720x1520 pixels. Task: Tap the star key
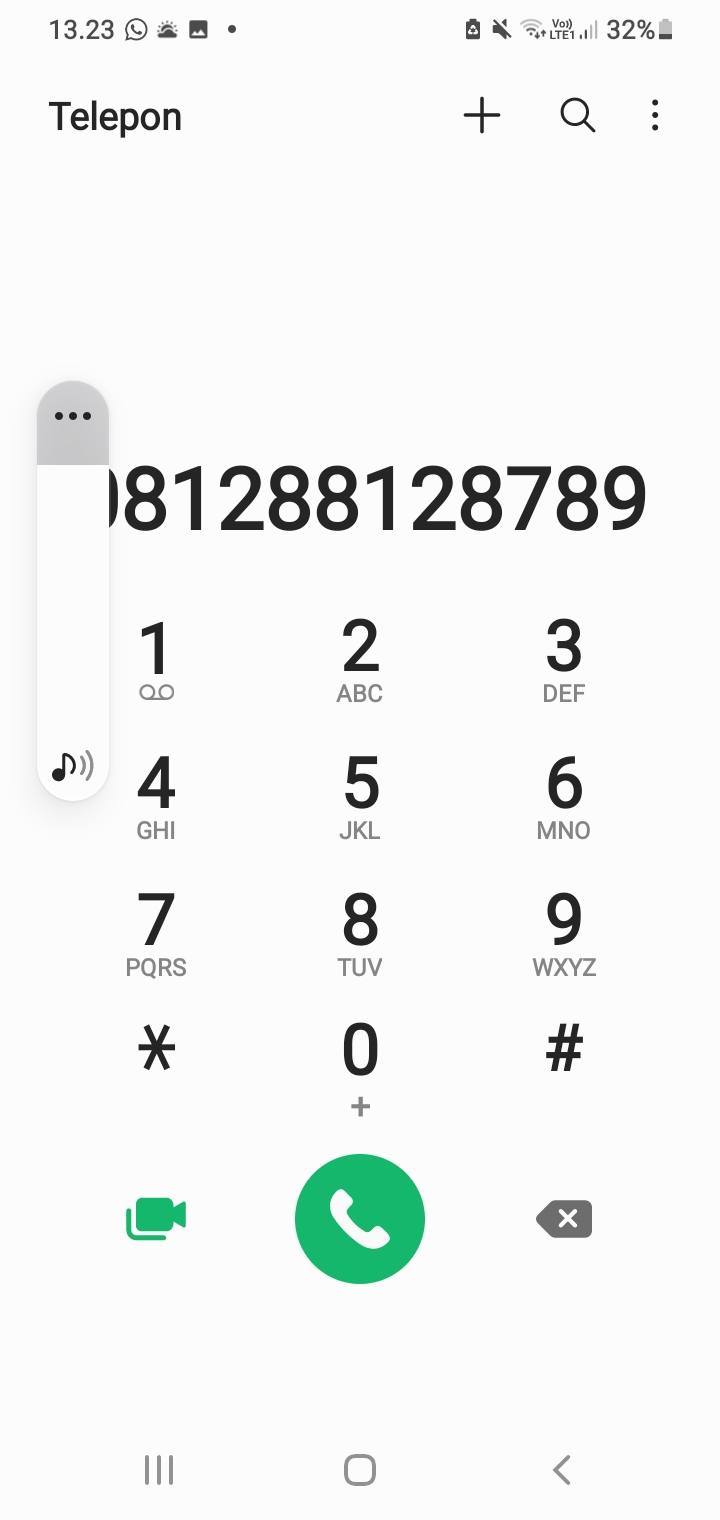point(156,1050)
